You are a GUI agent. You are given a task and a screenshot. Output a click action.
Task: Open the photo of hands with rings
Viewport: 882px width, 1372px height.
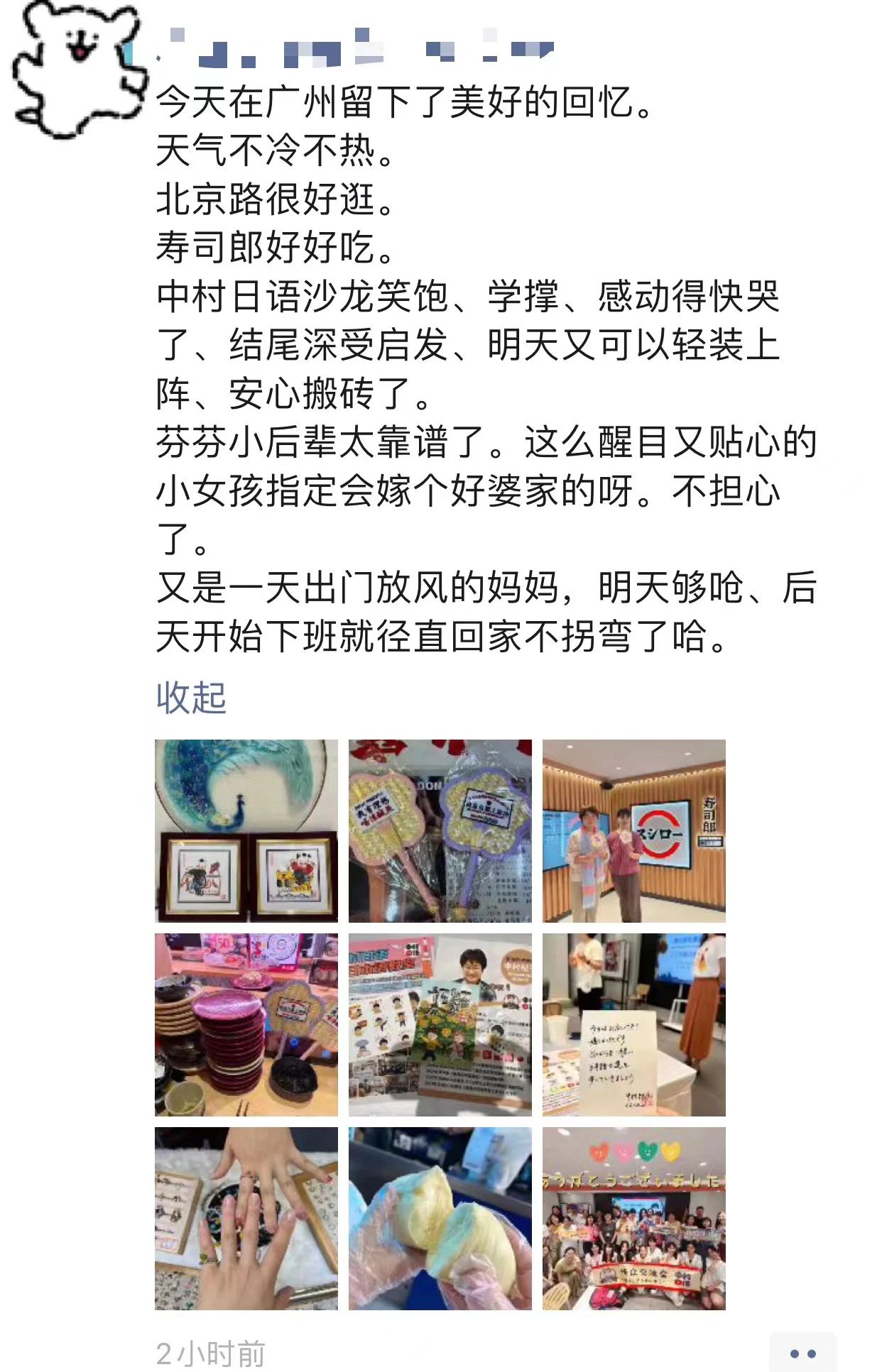(x=246, y=1218)
